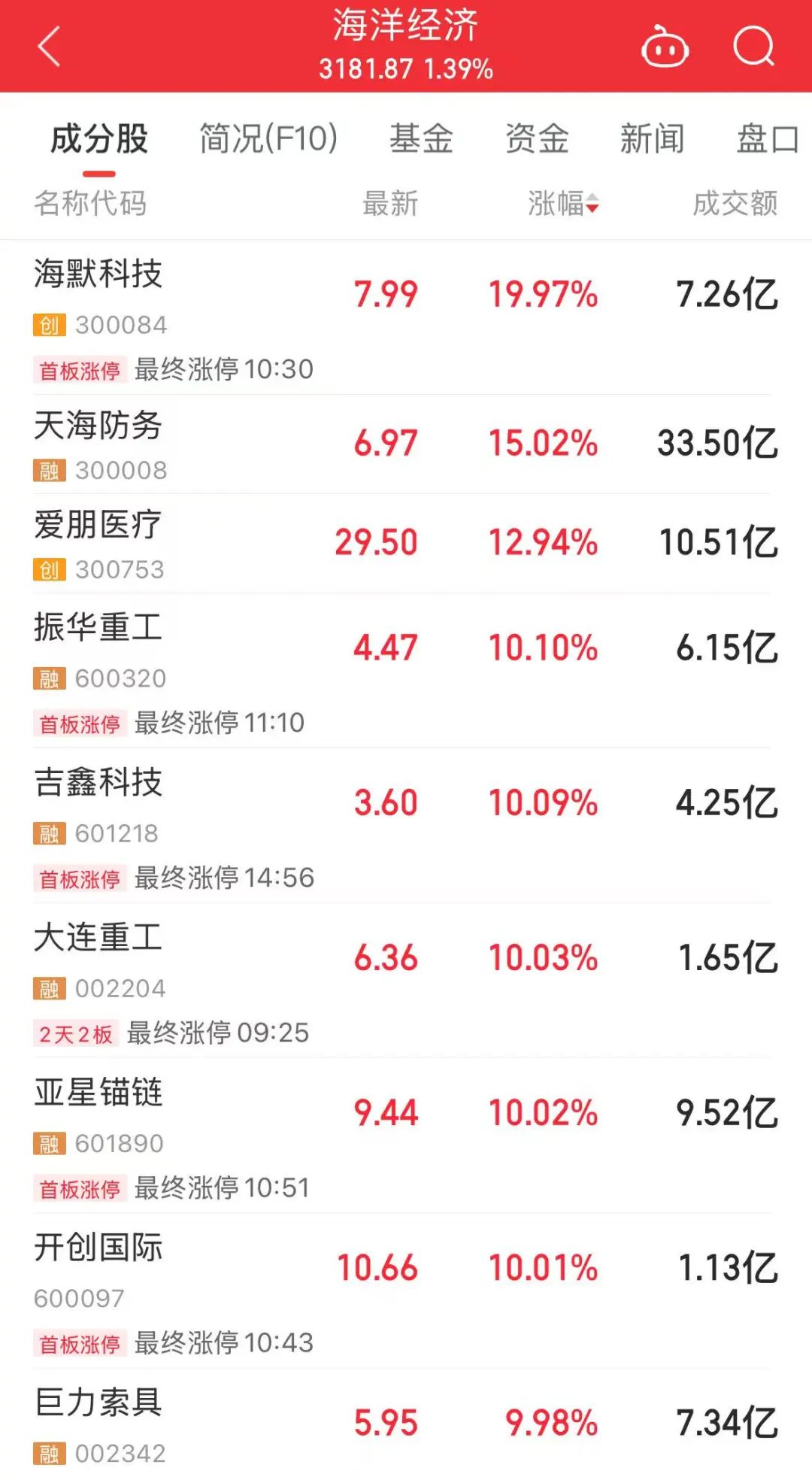Open the 大连重工 002204 stock row
812x1480 pixels.
click(406, 981)
